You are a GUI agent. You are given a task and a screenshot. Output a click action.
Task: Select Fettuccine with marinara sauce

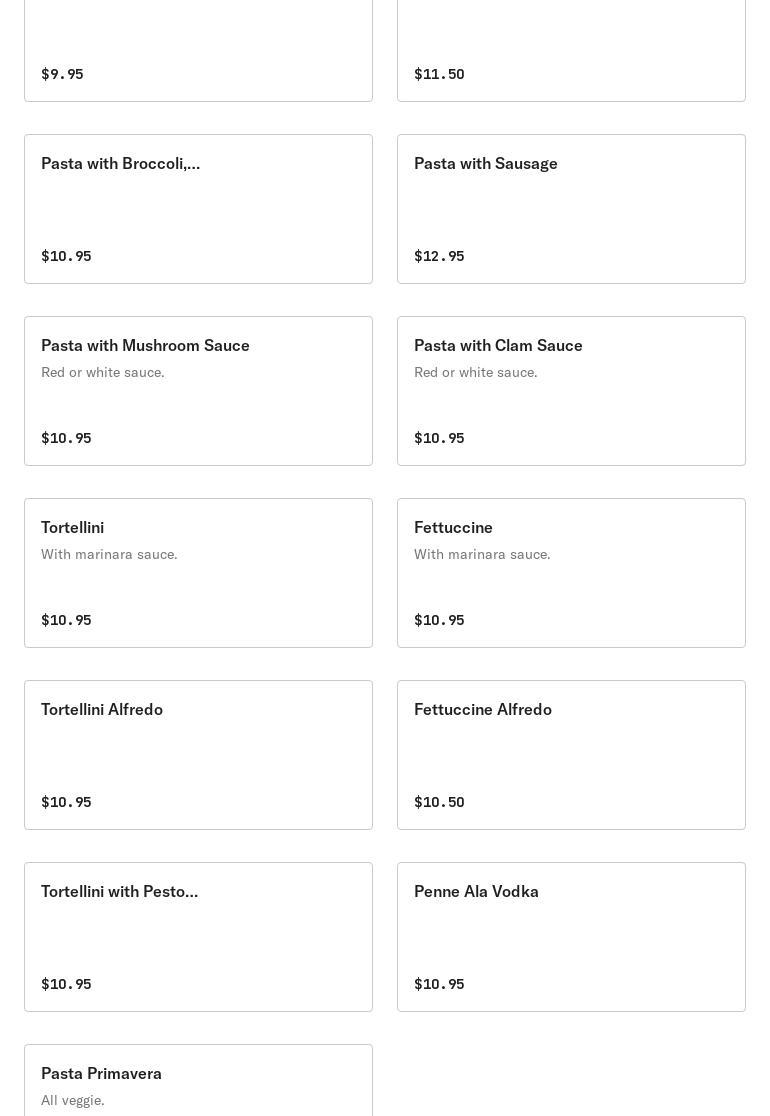coord(571,573)
